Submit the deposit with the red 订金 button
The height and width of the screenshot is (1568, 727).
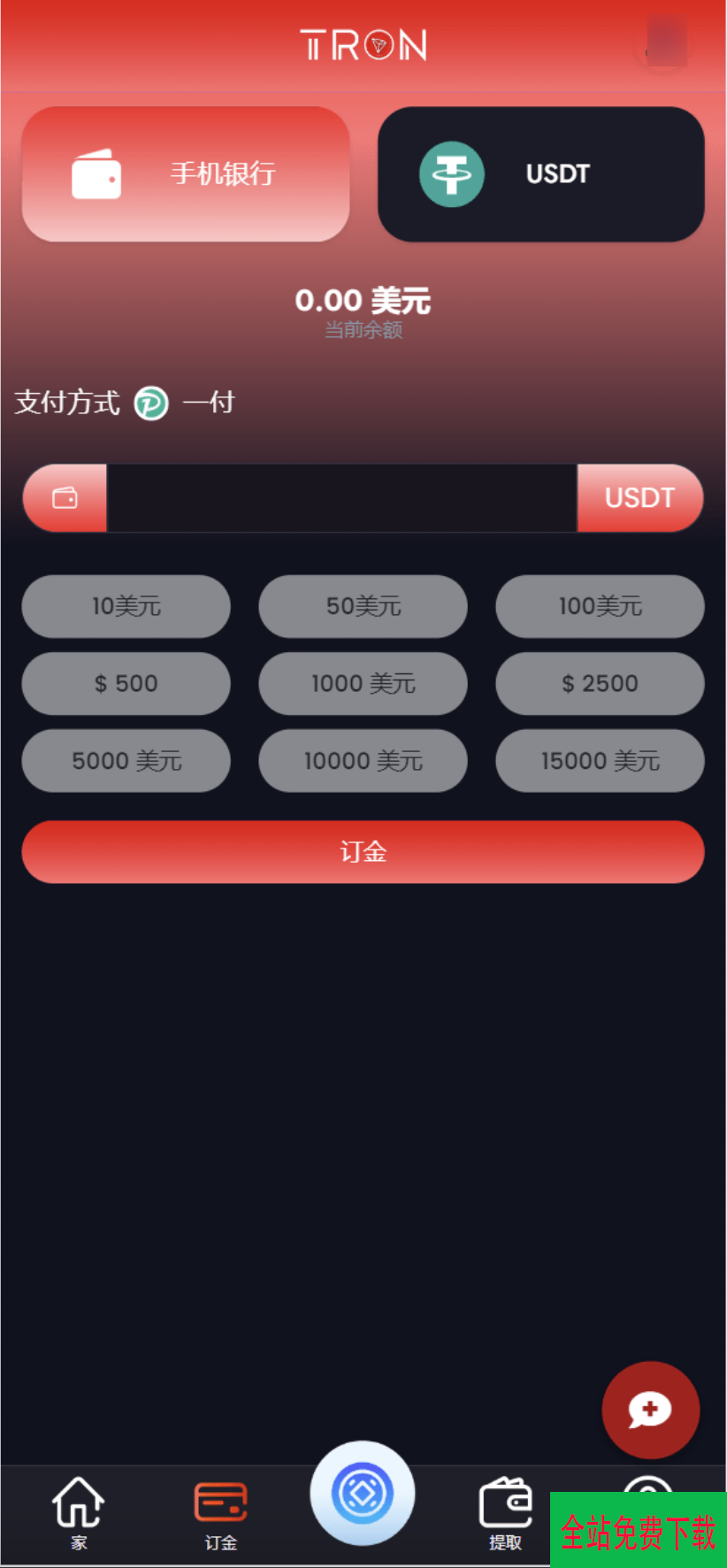pos(363,851)
